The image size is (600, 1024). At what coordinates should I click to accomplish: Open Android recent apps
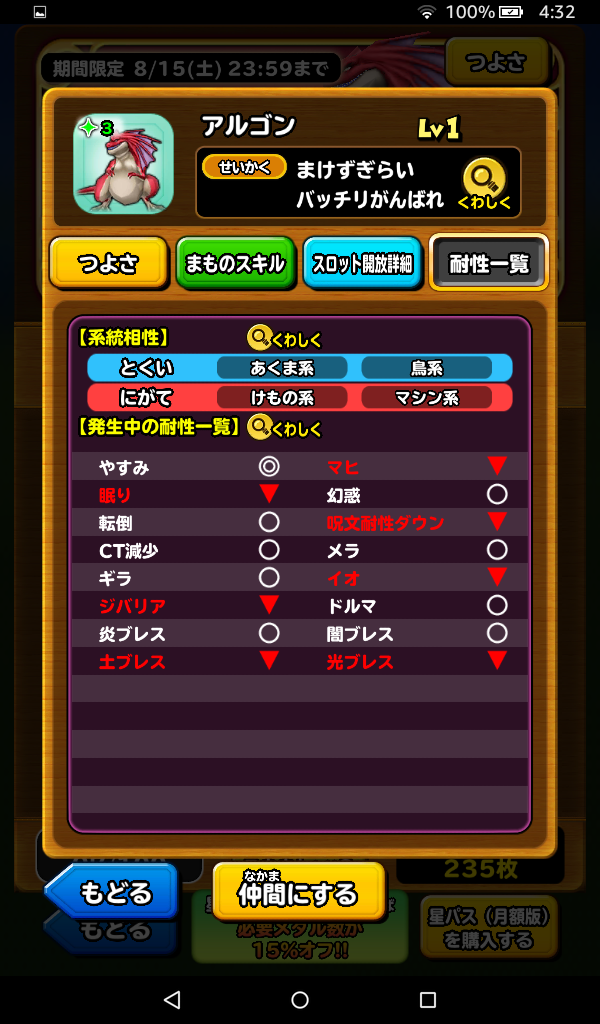(x=428, y=1000)
